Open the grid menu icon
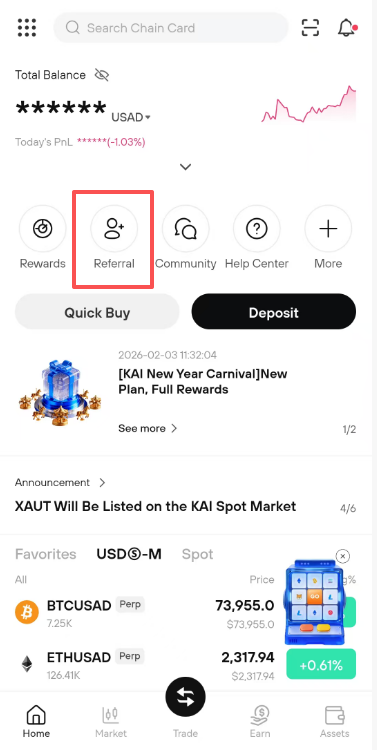 tap(27, 28)
